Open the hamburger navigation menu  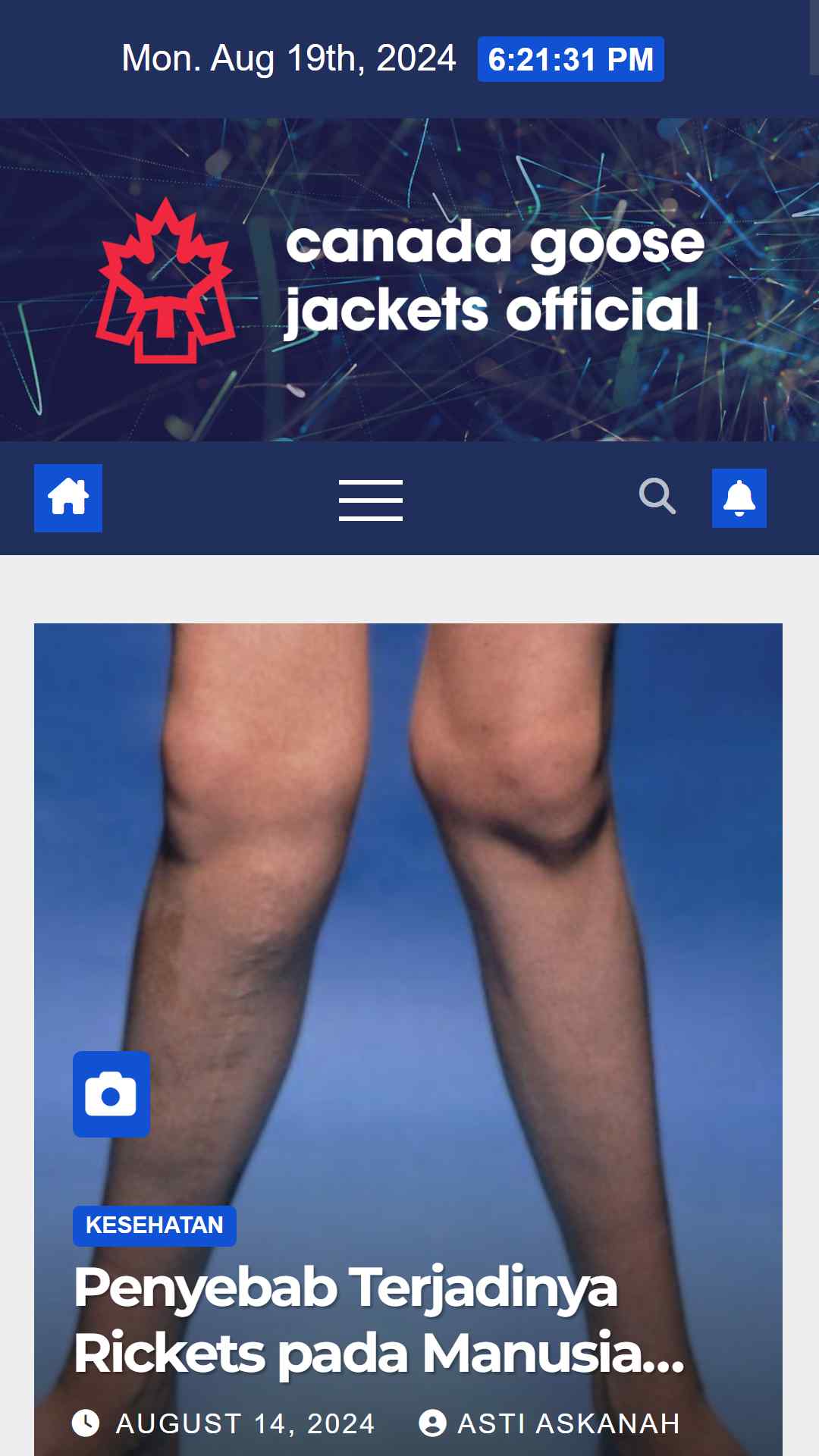371,500
